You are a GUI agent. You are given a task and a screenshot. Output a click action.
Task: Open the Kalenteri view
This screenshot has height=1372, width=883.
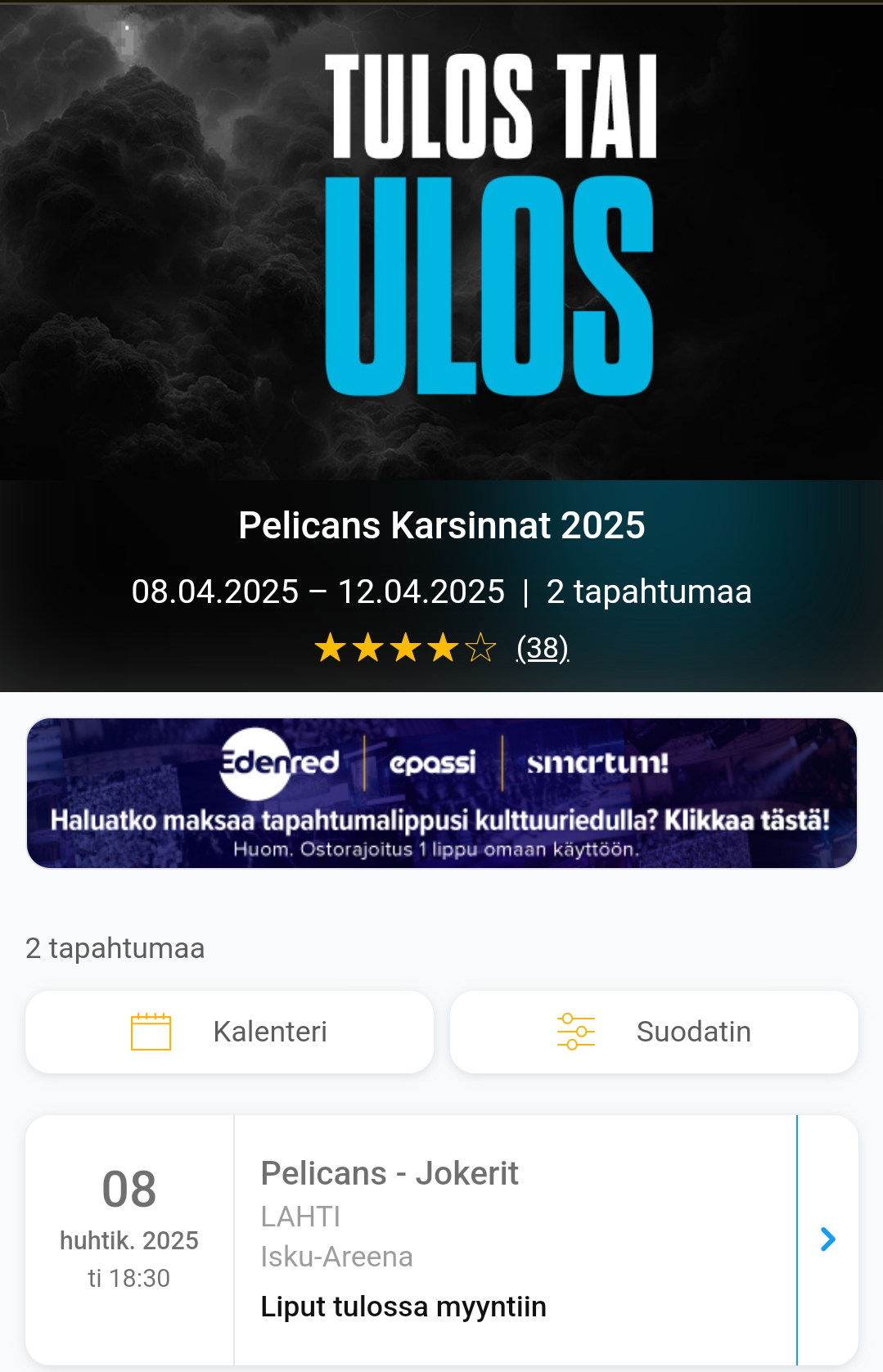(x=229, y=1032)
